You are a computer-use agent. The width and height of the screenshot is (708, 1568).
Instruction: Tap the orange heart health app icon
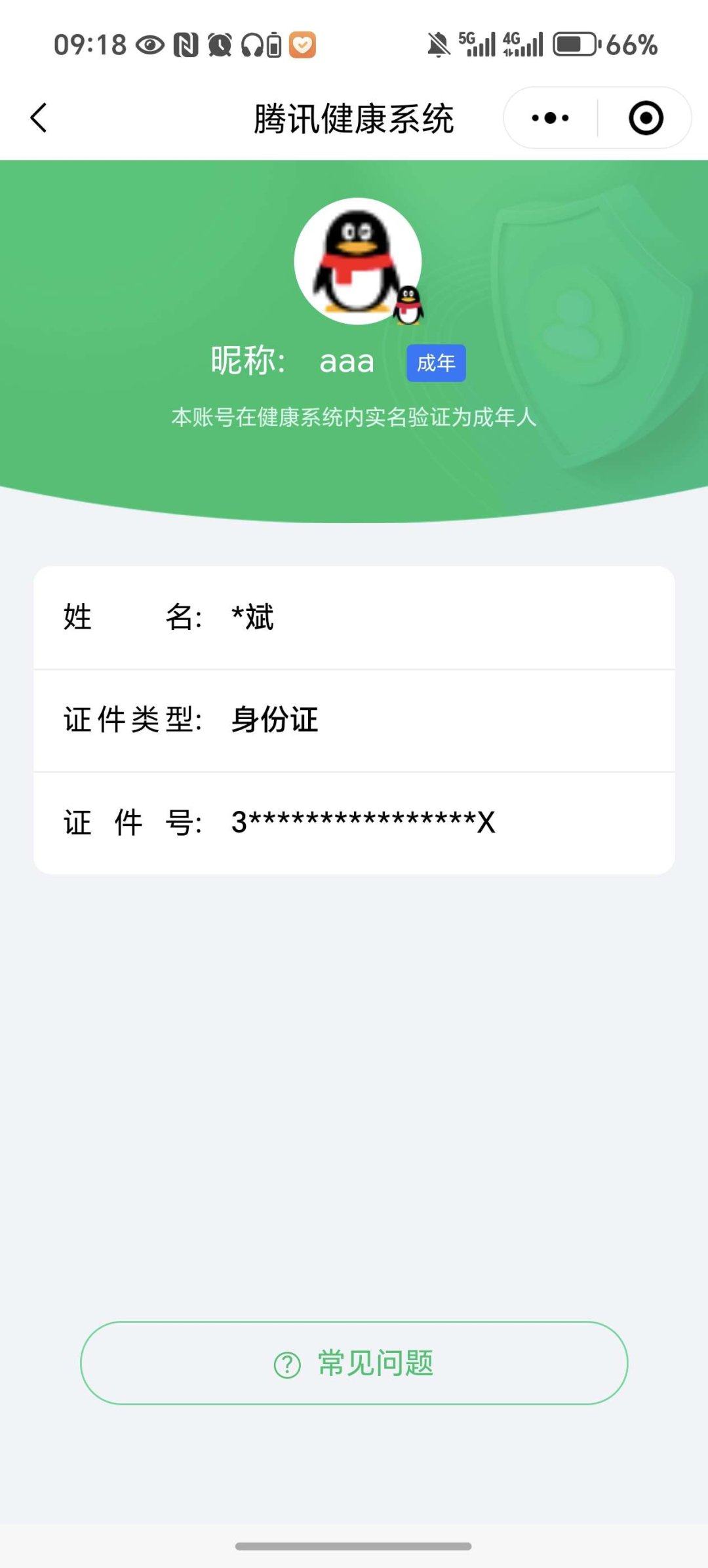pyautogui.click(x=302, y=45)
